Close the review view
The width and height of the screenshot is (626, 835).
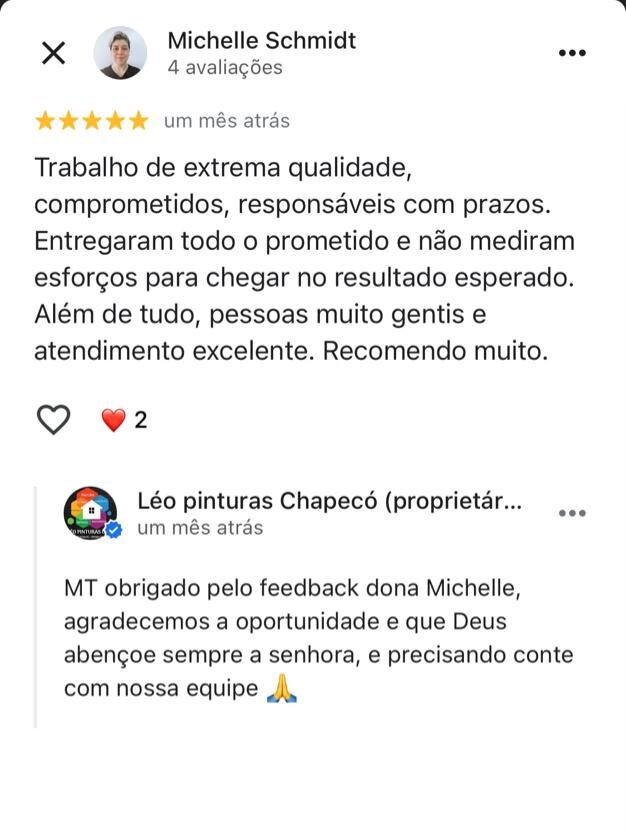click(53, 53)
